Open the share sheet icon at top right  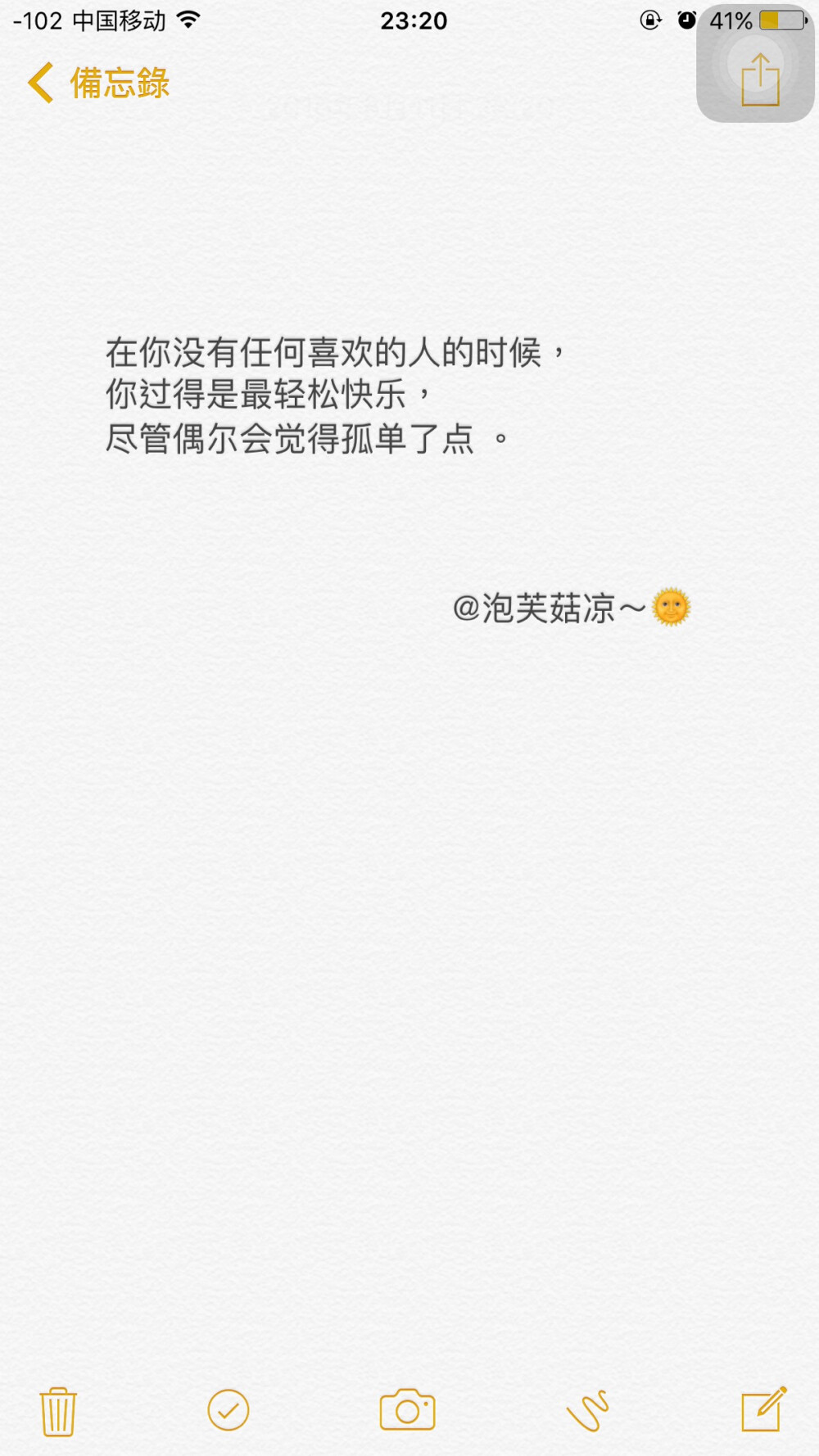[761, 80]
